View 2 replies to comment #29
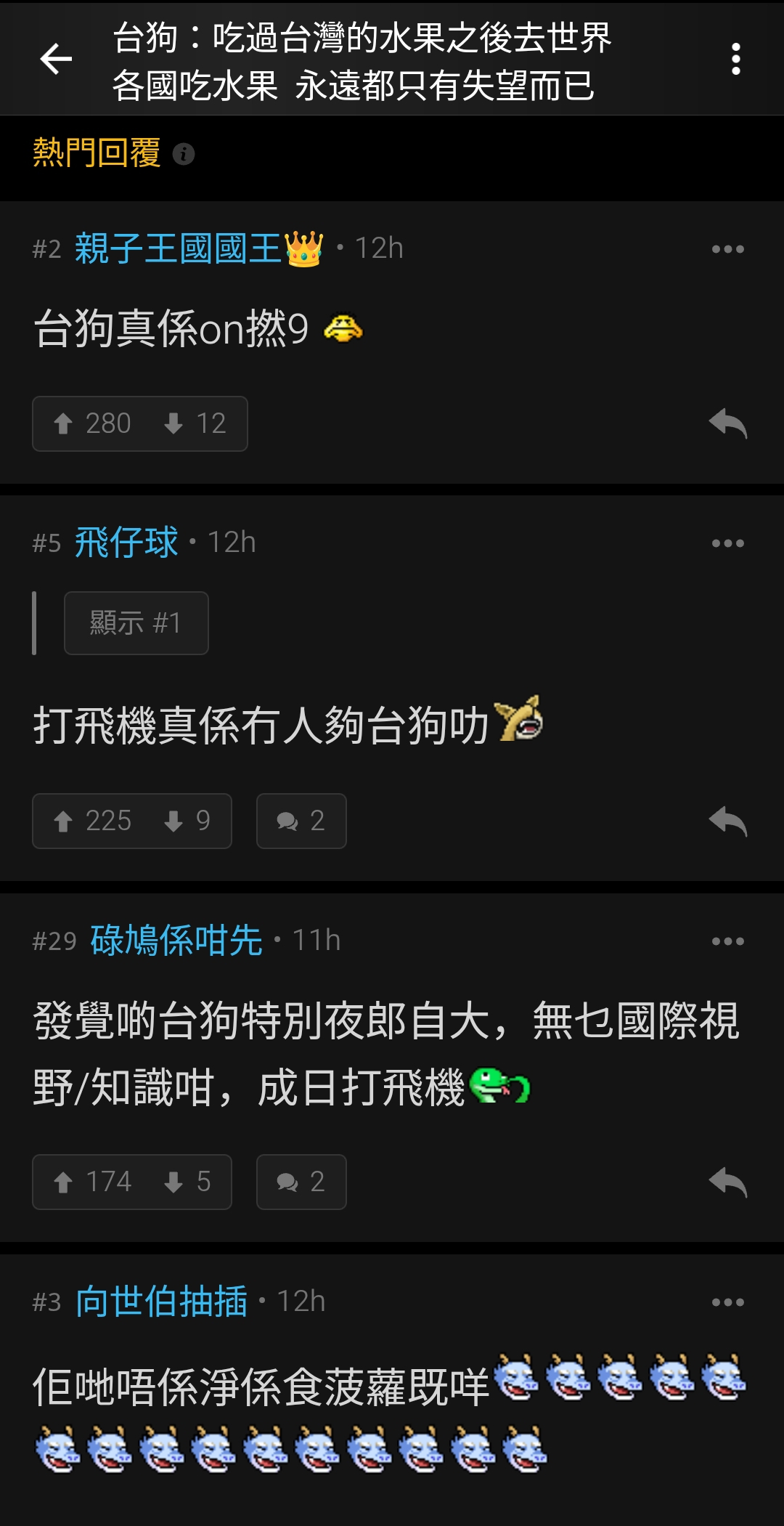This screenshot has width=784, height=1526. (301, 1182)
